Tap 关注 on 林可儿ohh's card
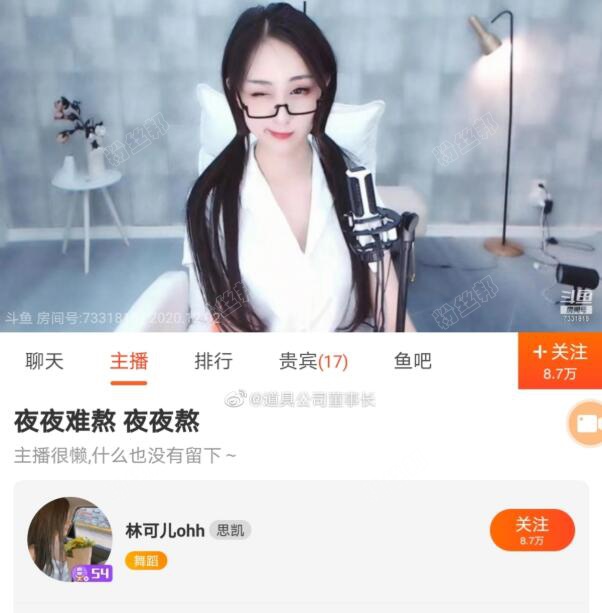Image resolution: width=602 pixels, height=613 pixels. click(532, 530)
